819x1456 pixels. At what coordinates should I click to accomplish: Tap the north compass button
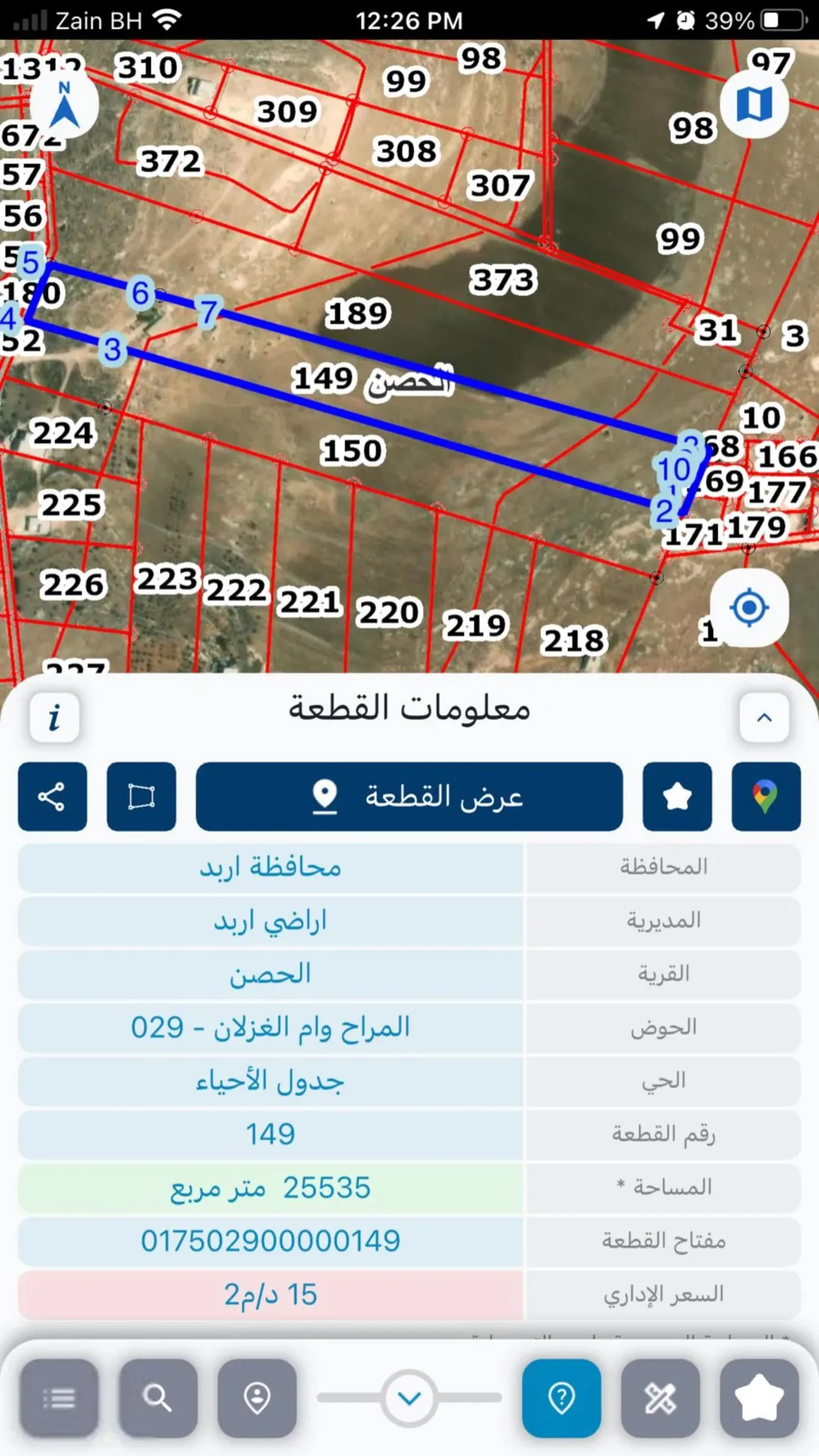[64, 105]
